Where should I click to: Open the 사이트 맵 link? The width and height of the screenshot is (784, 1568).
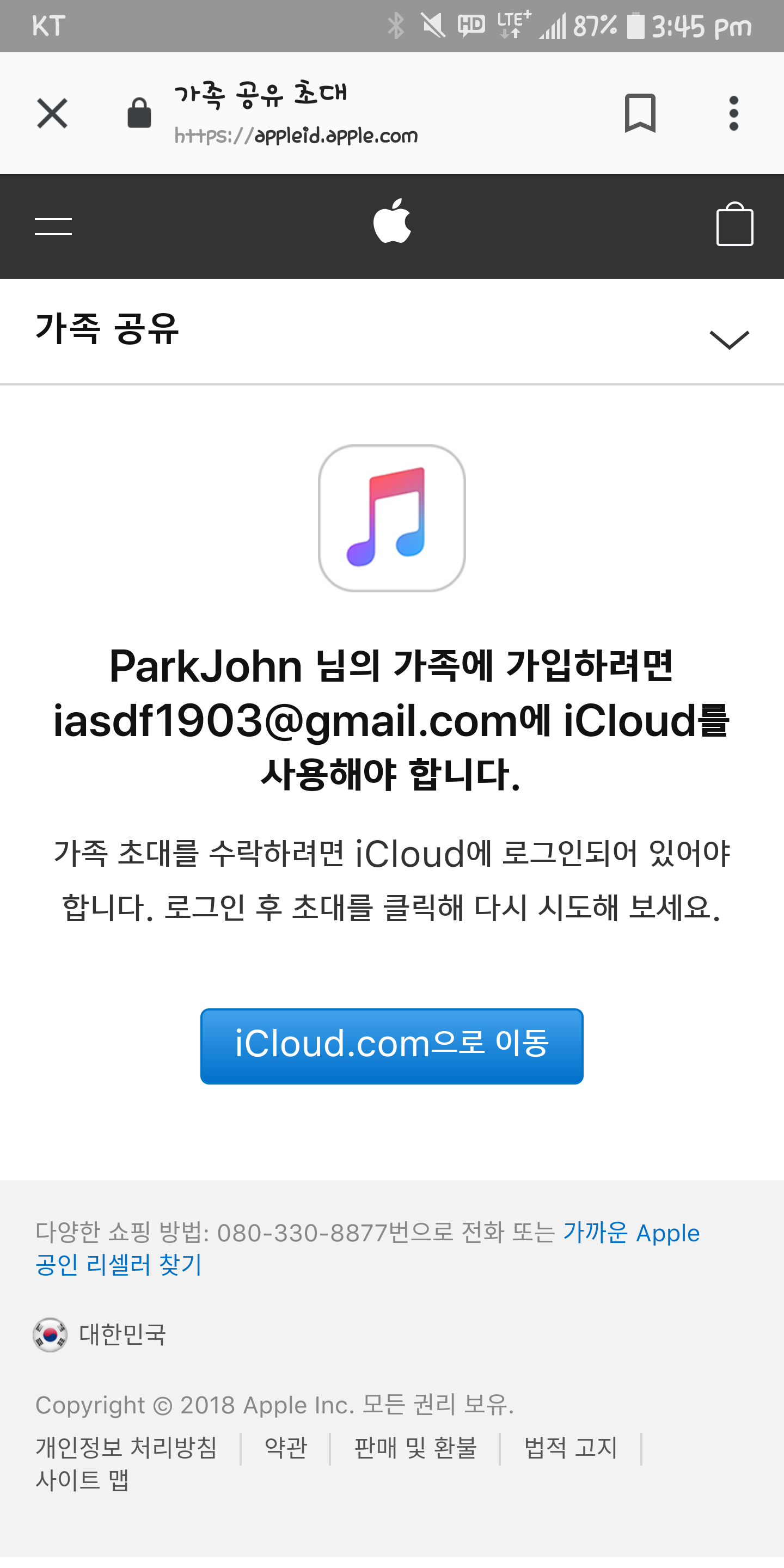[82, 1480]
